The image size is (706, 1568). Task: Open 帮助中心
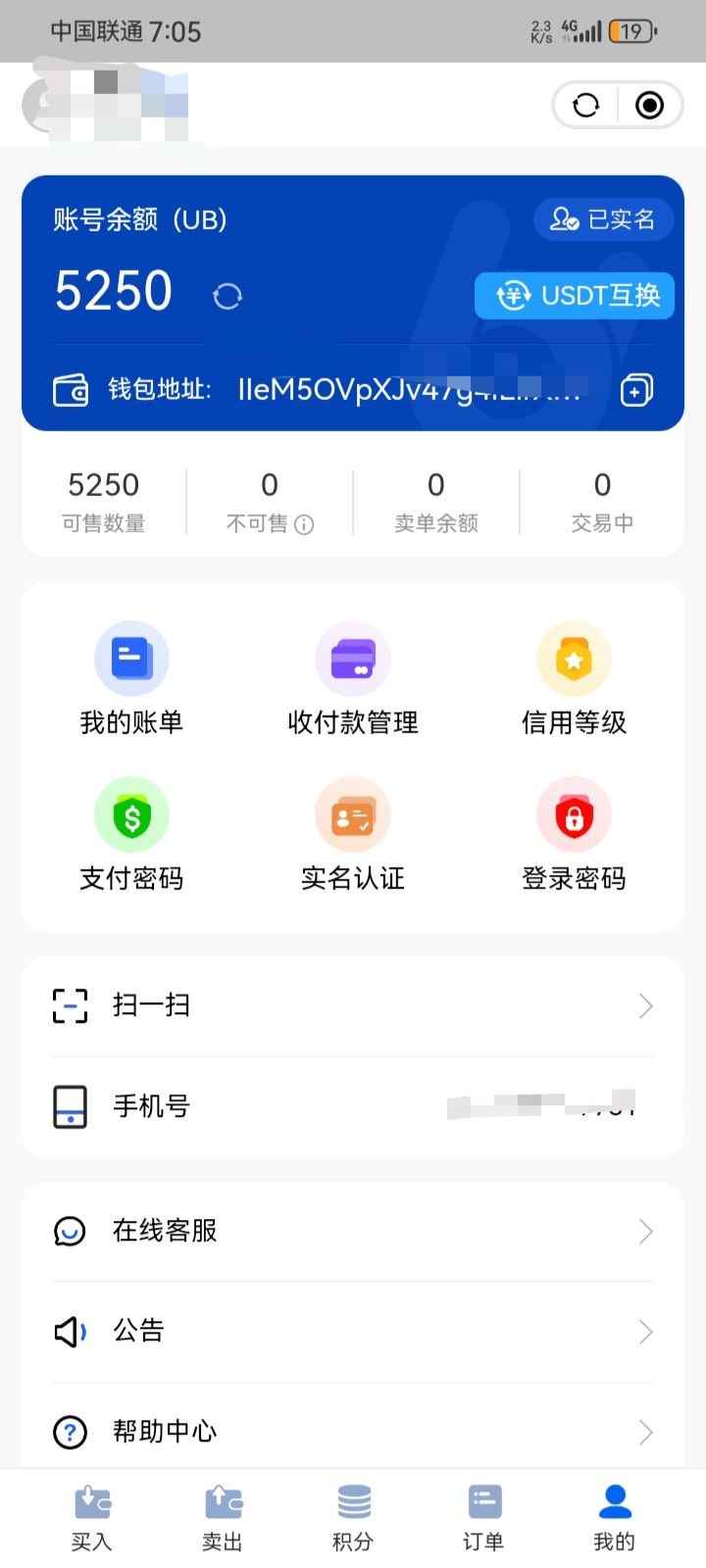pos(353,1431)
